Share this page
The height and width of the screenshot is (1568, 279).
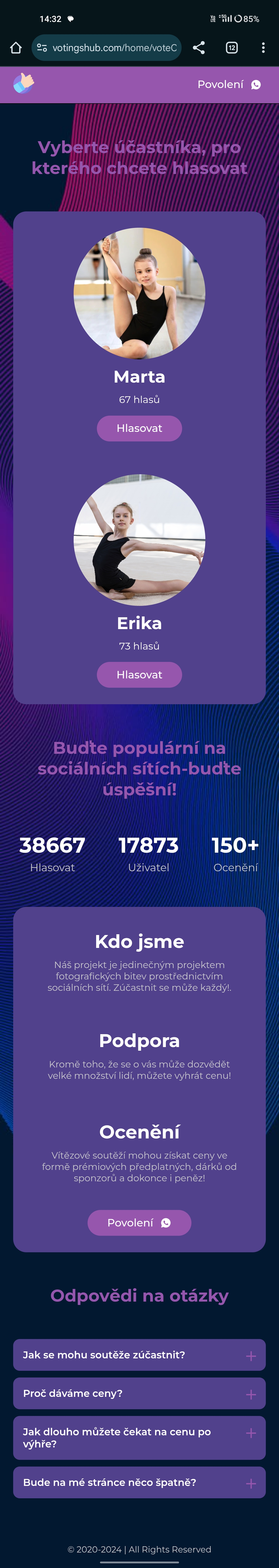199,48
